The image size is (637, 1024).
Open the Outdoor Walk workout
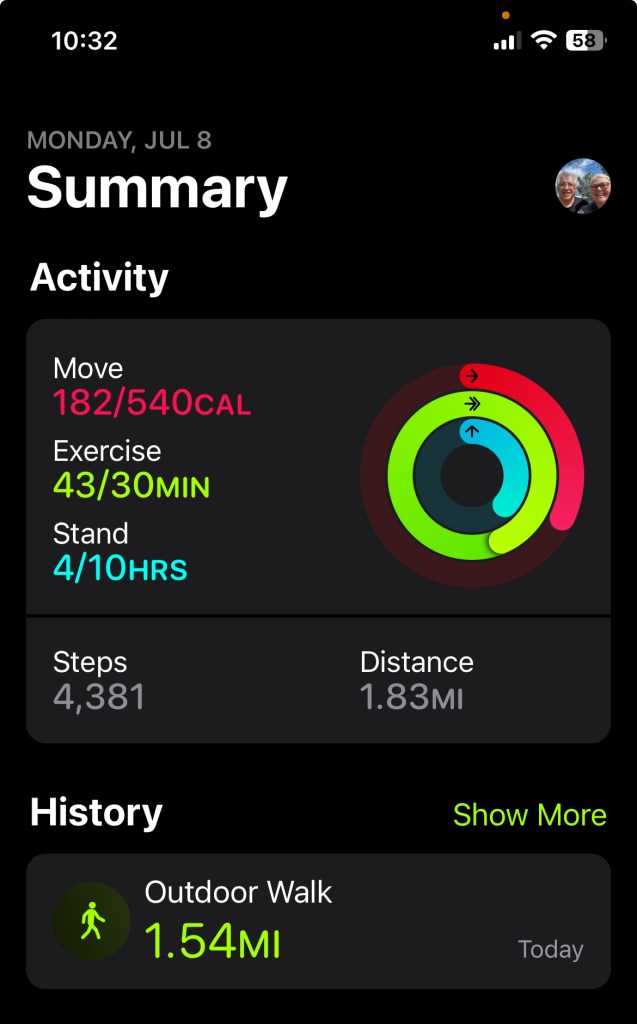tap(318, 921)
